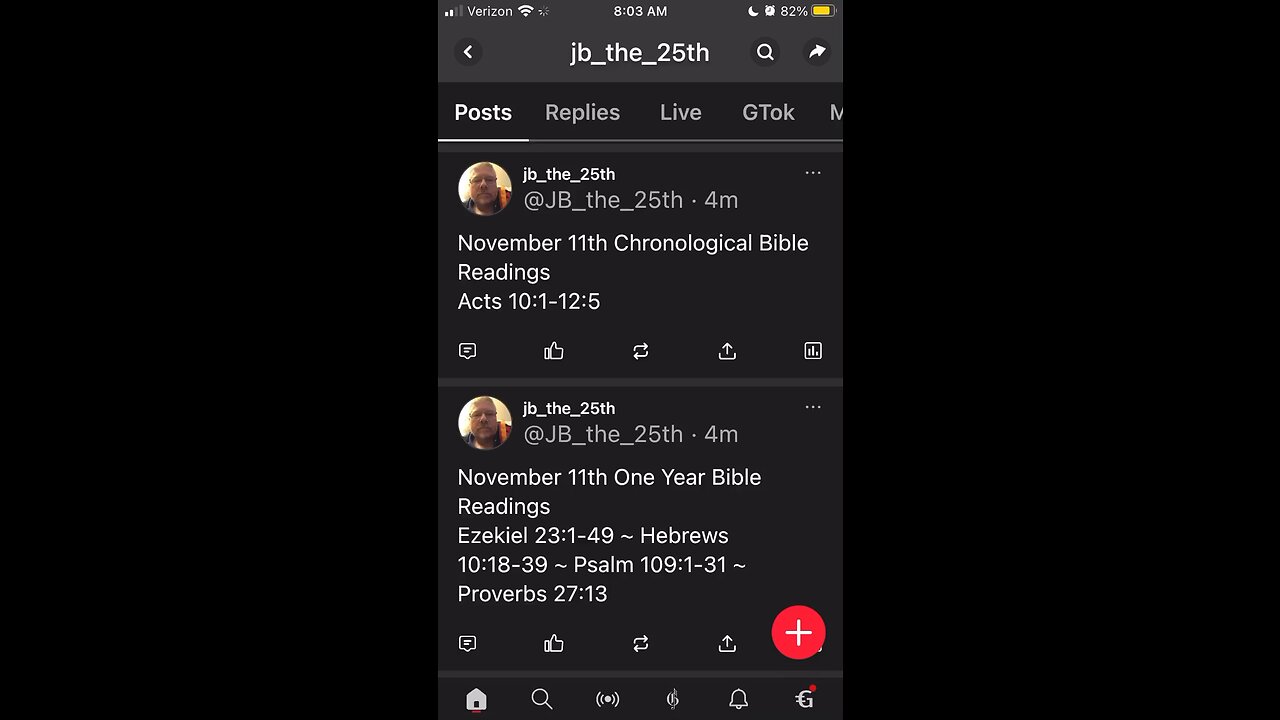Switch to the Replies tab

tap(582, 113)
